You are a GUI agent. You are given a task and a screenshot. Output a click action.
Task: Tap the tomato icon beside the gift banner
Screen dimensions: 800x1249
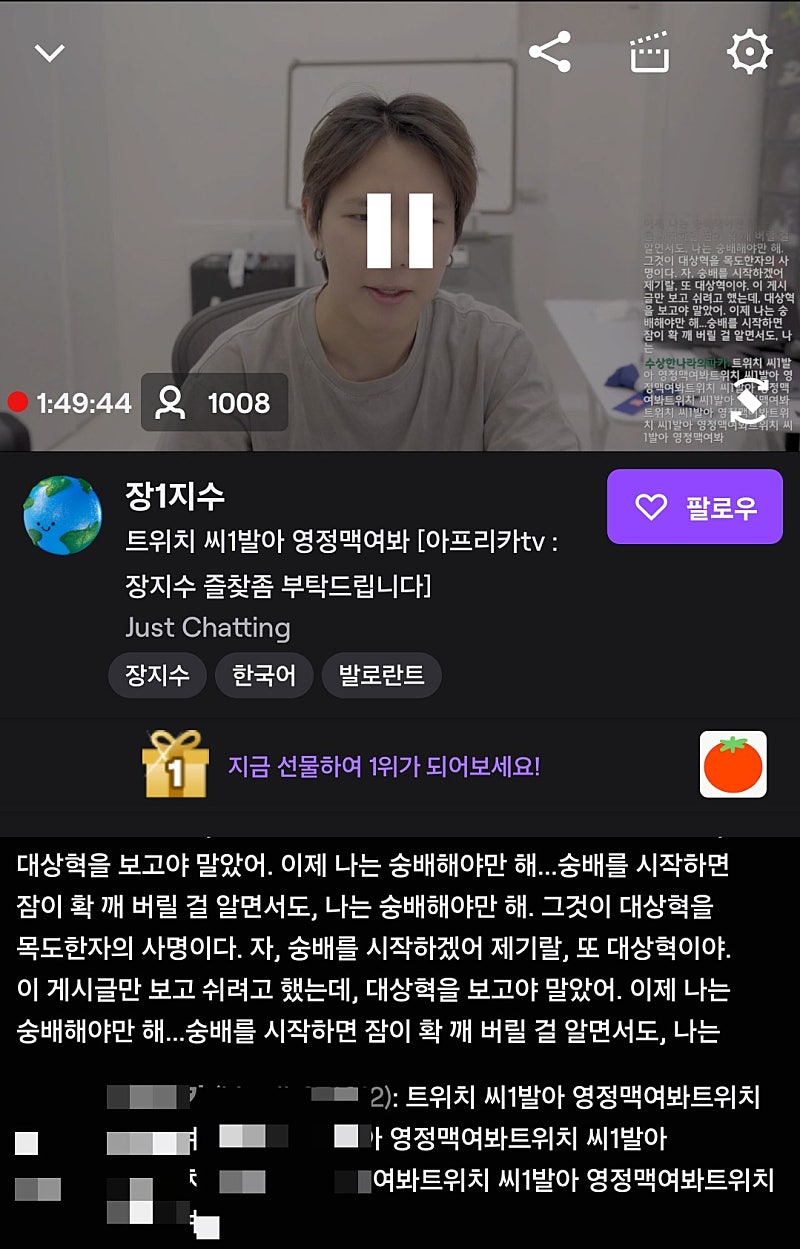point(733,765)
